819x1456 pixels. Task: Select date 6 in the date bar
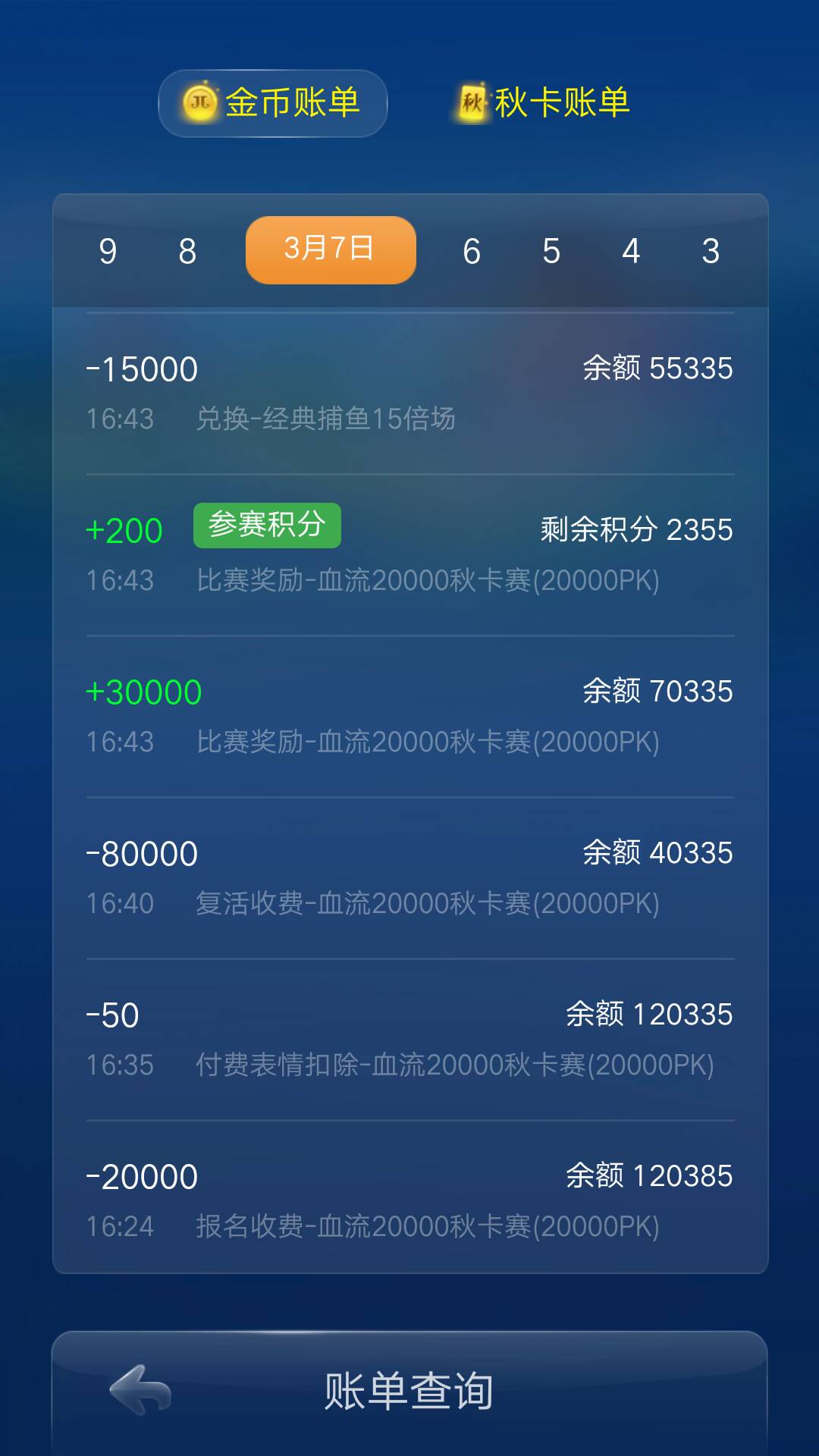click(x=471, y=250)
